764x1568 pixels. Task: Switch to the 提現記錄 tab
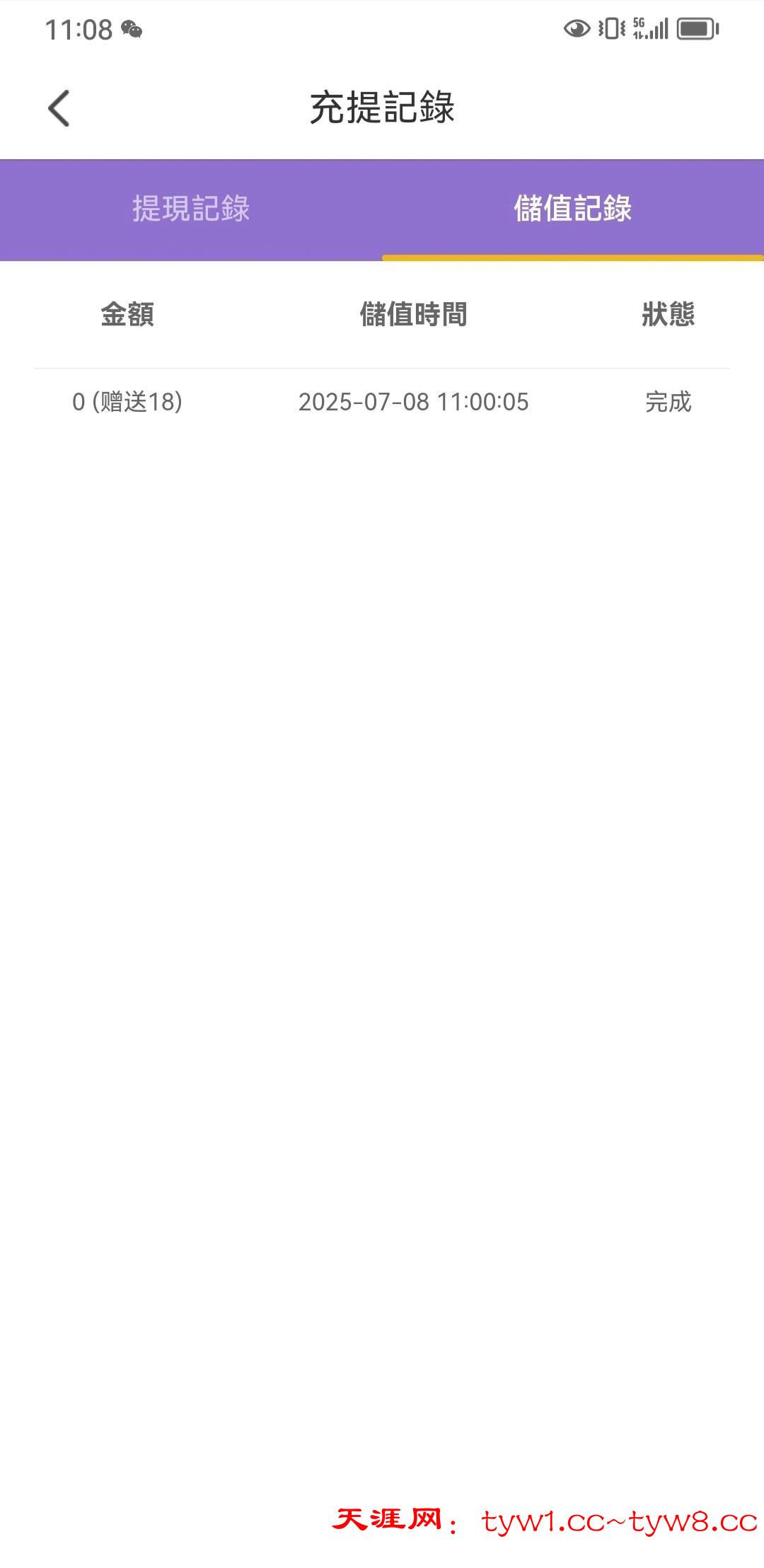pyautogui.click(x=191, y=209)
